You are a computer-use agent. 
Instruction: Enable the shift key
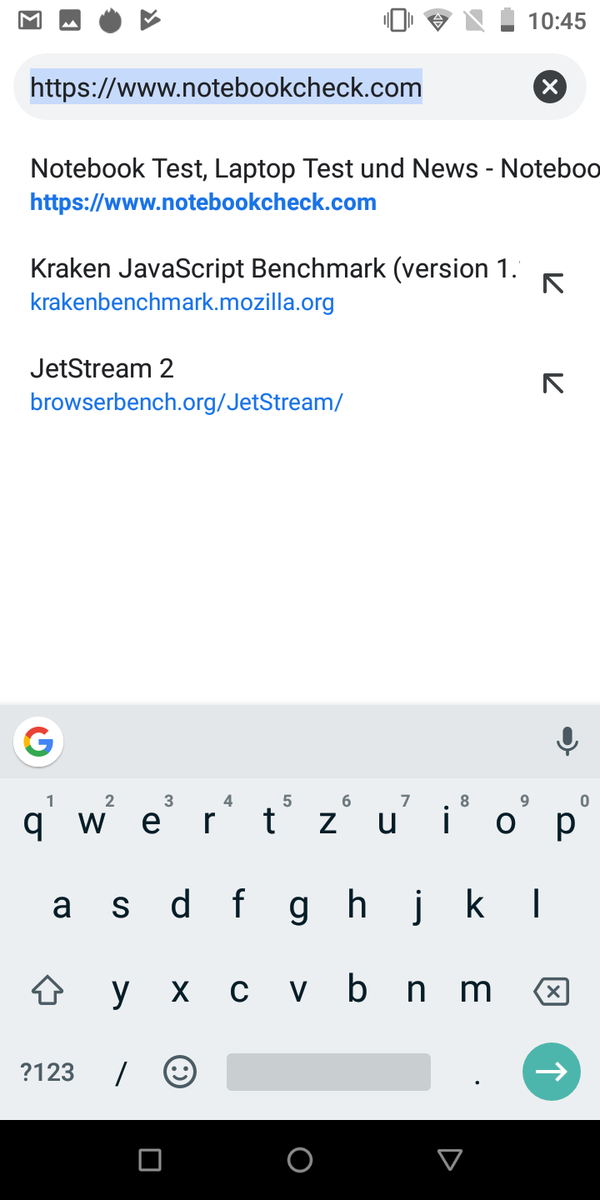tap(47, 991)
